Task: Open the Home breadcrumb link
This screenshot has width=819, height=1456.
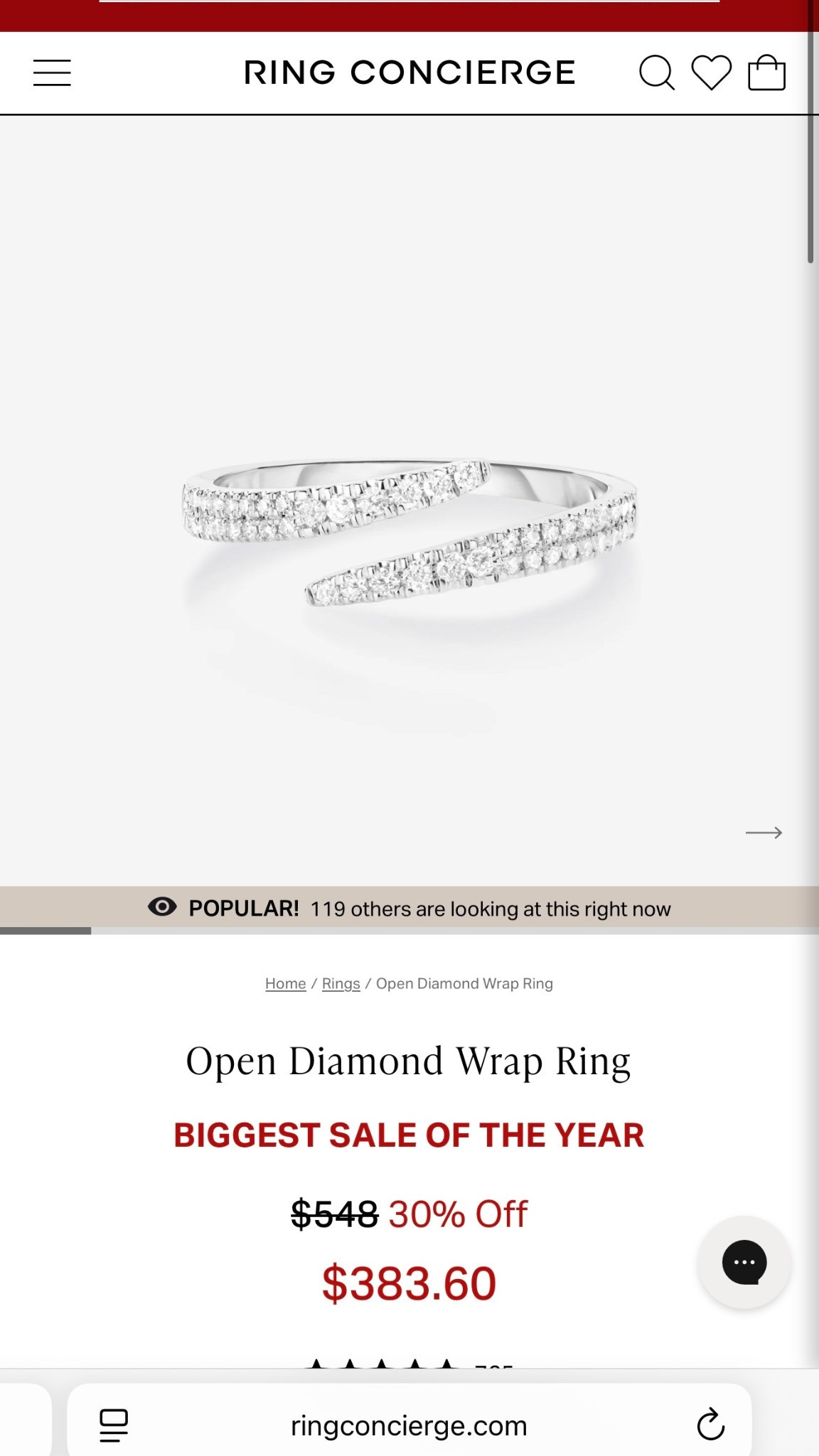Action: point(285,983)
